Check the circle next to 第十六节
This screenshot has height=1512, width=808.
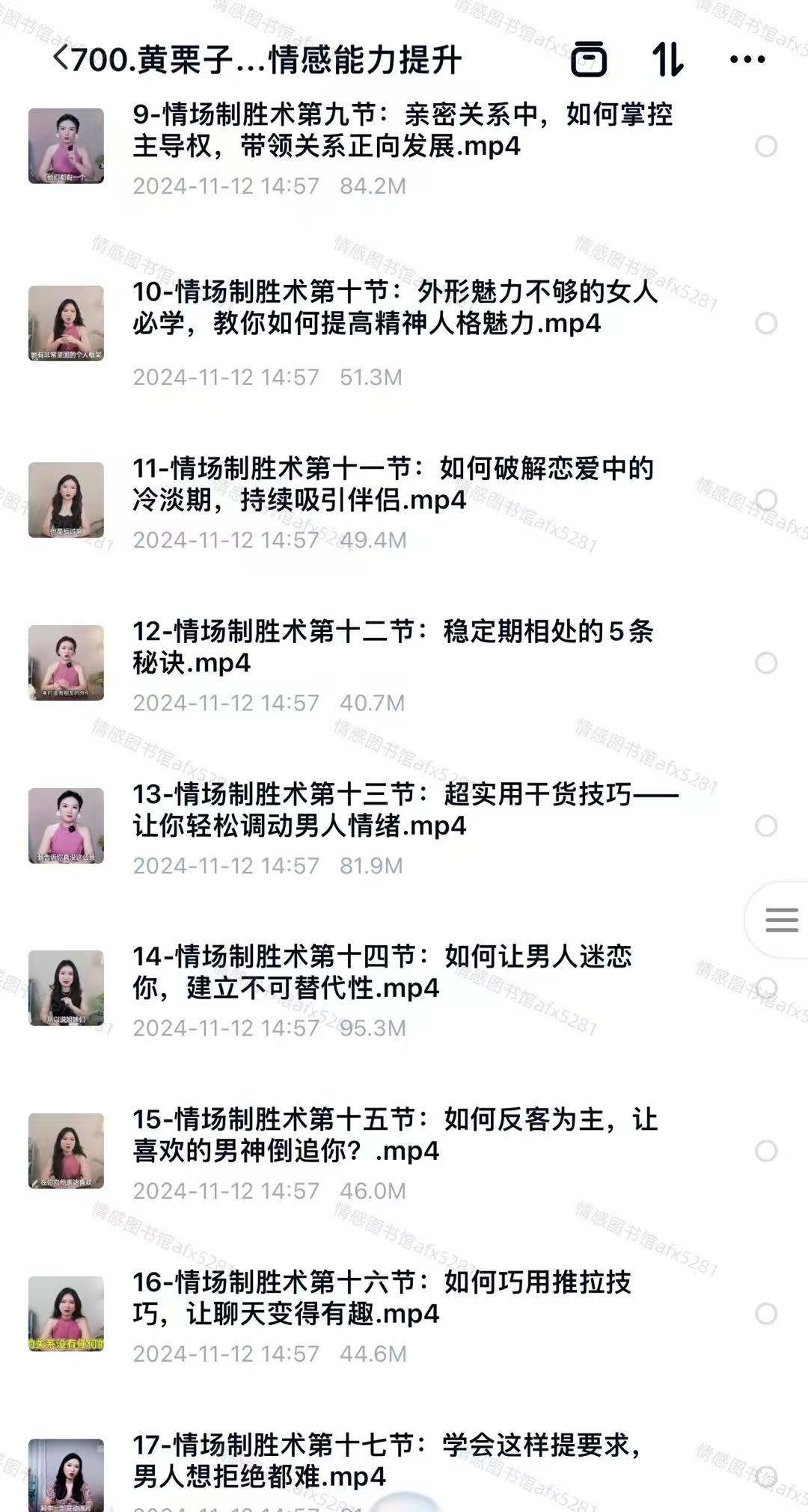click(766, 1314)
